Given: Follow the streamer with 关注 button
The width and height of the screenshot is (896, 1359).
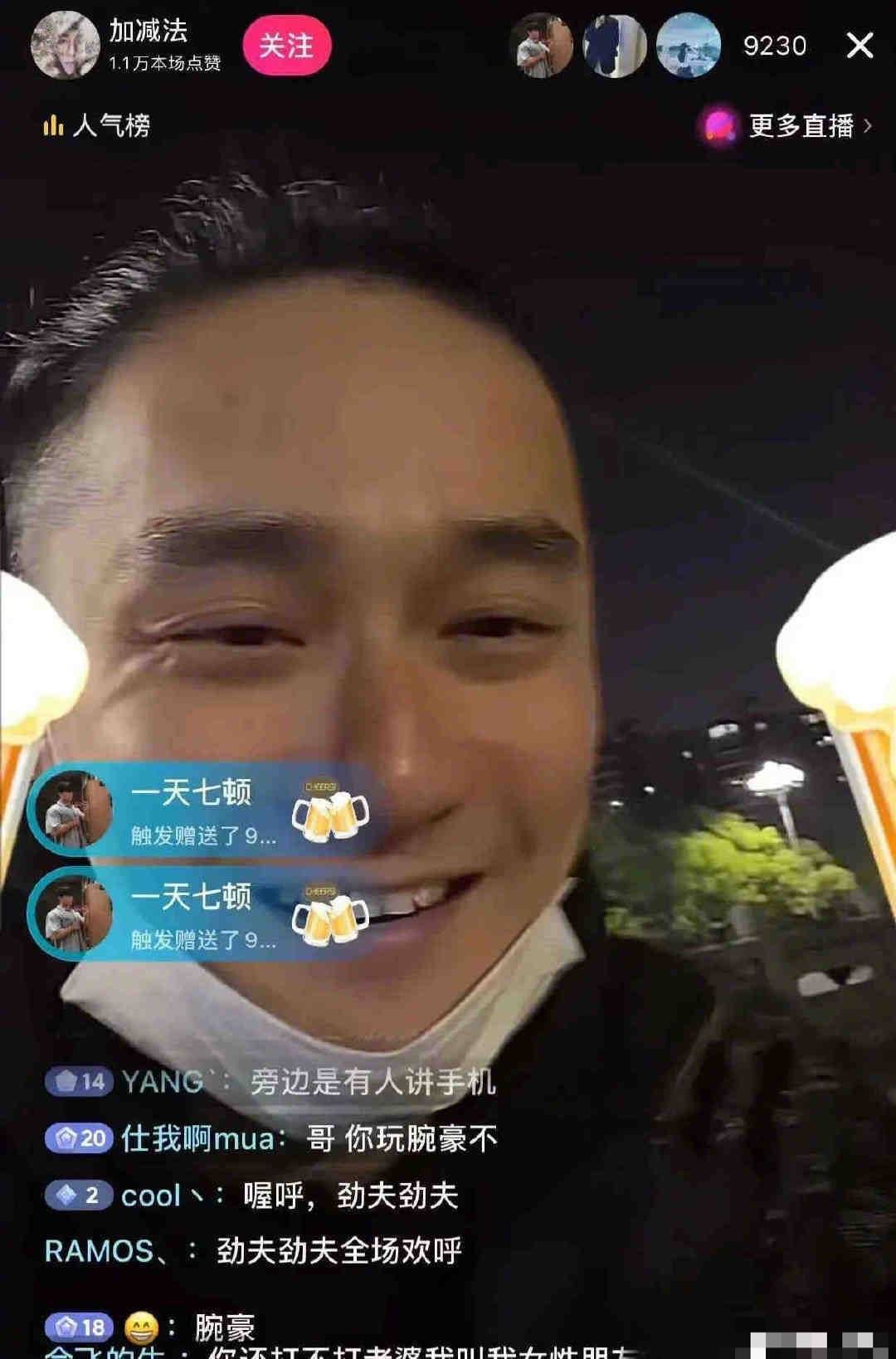Looking at the screenshot, I should point(286,46).
